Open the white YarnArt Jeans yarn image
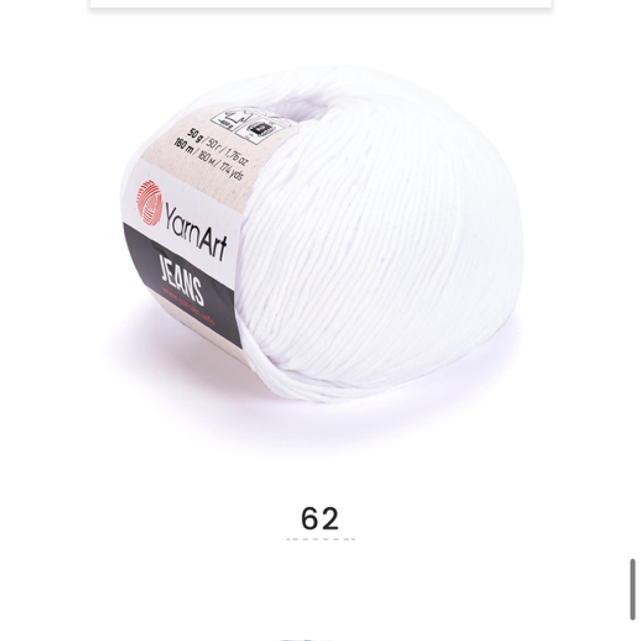 [x=322, y=240]
